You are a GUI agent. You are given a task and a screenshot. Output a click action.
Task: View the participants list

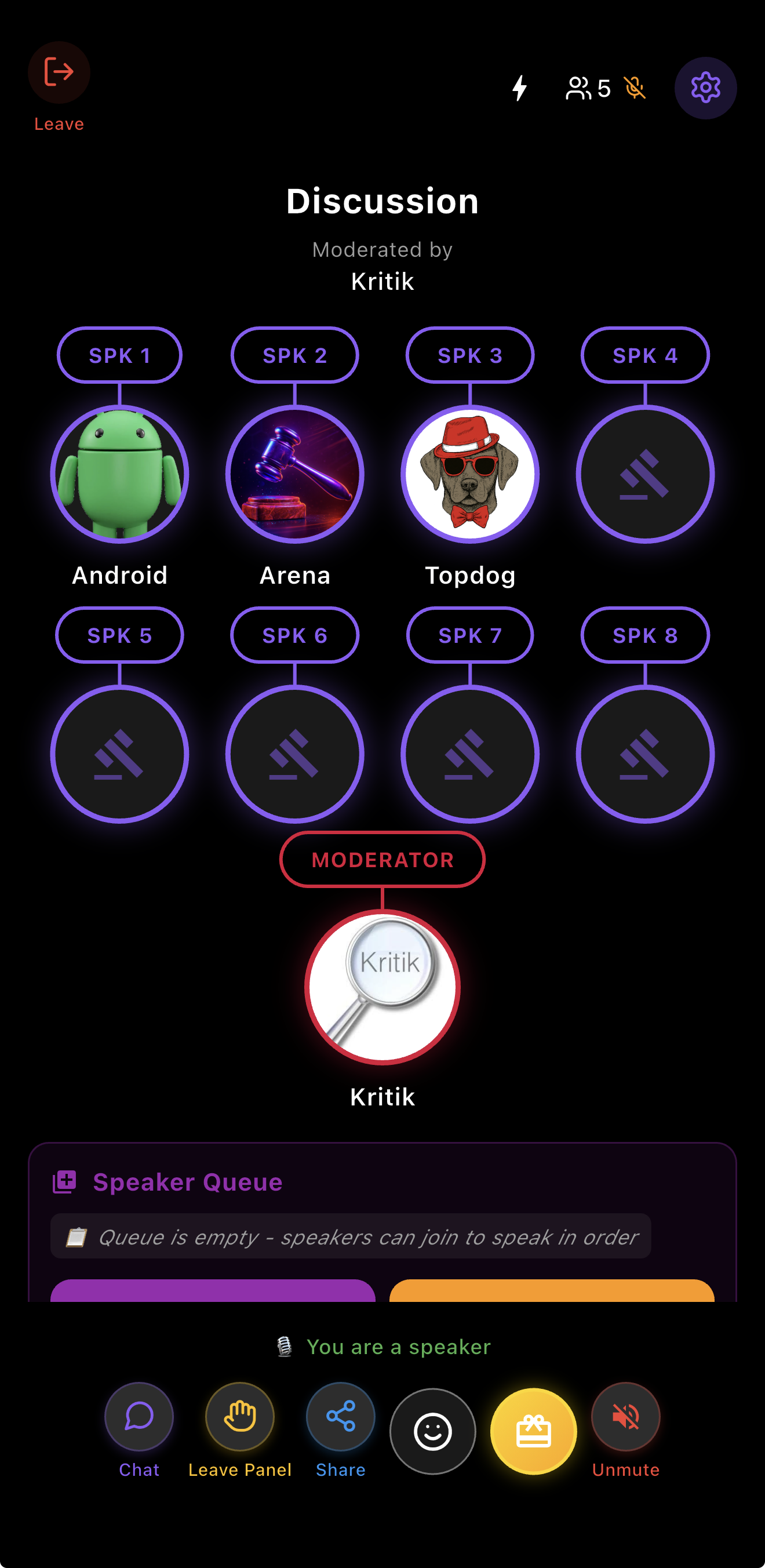point(587,88)
